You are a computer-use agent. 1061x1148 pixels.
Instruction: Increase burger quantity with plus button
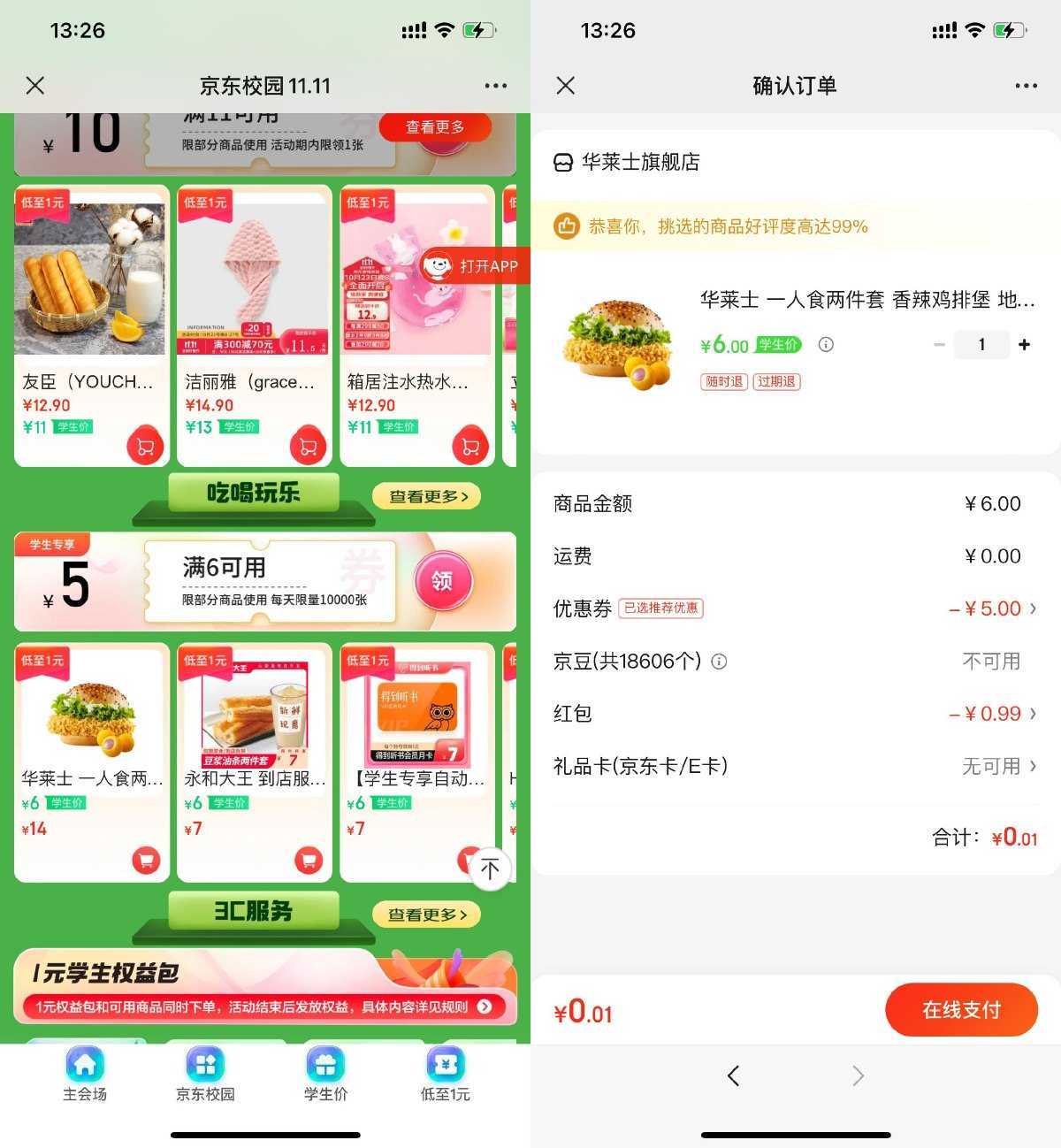point(1024,344)
